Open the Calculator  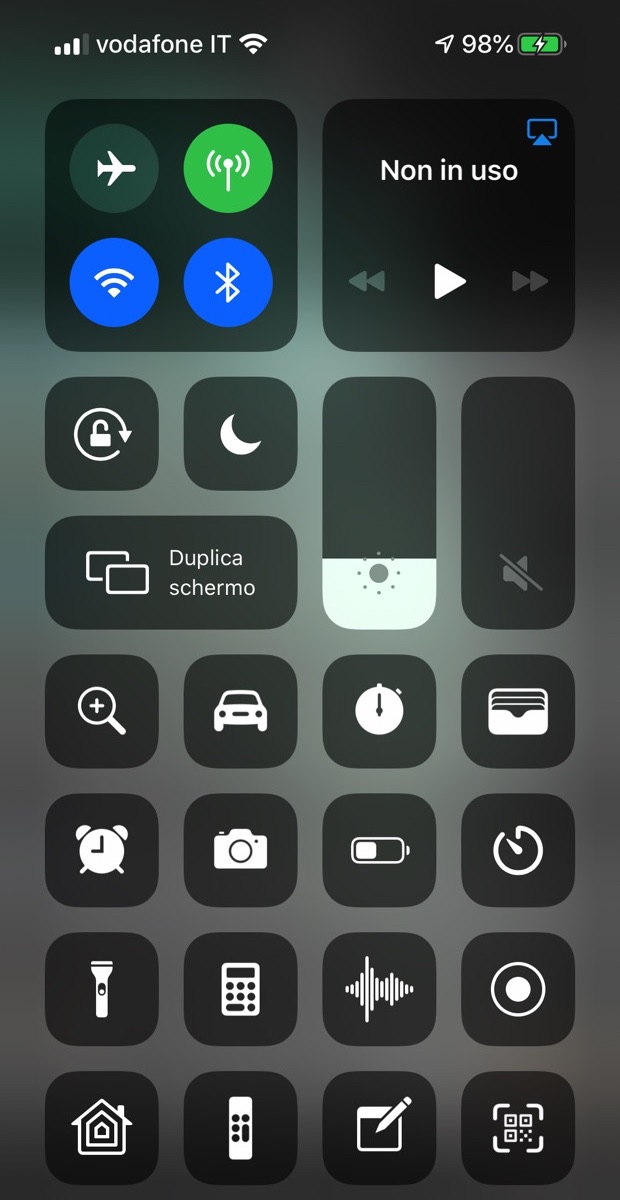click(240, 988)
